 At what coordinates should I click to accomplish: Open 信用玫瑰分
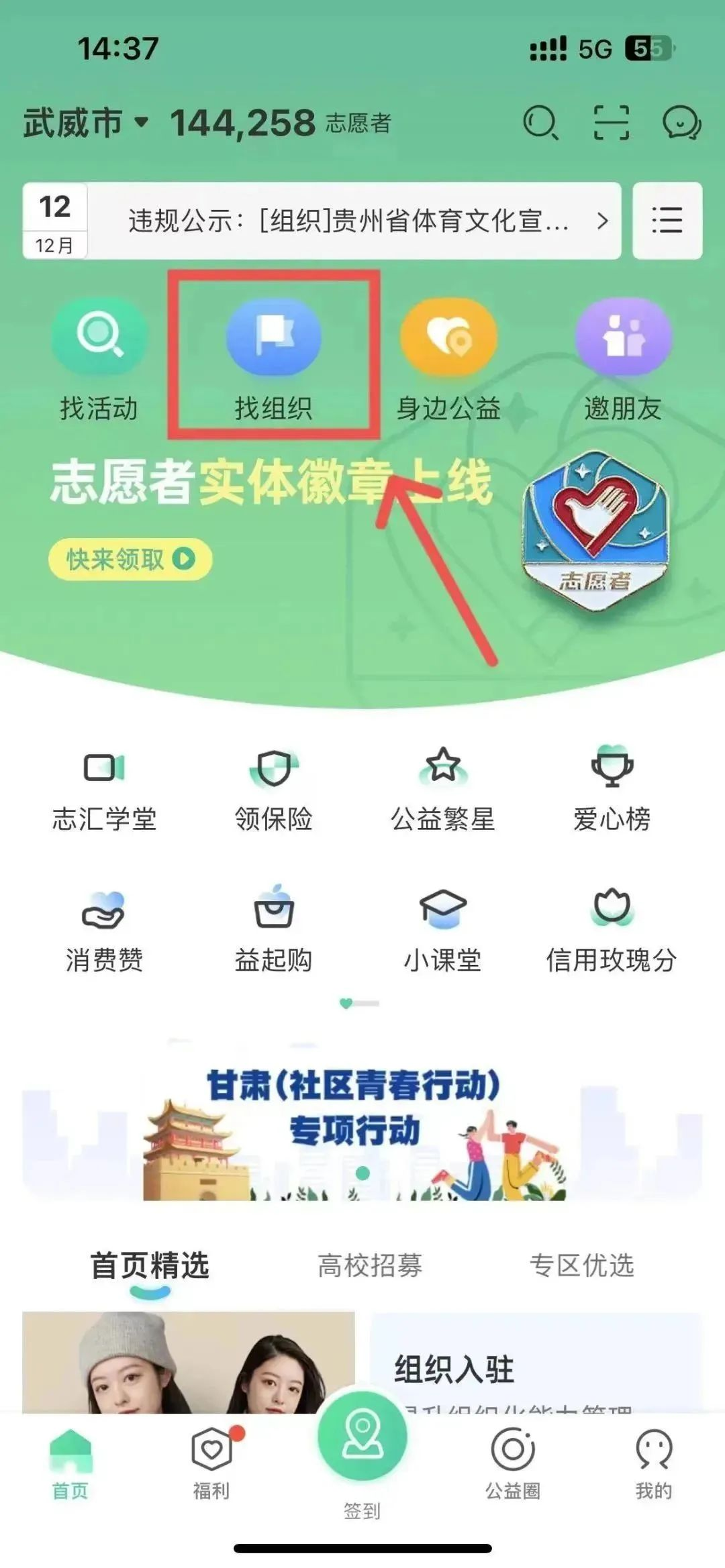[x=612, y=931]
